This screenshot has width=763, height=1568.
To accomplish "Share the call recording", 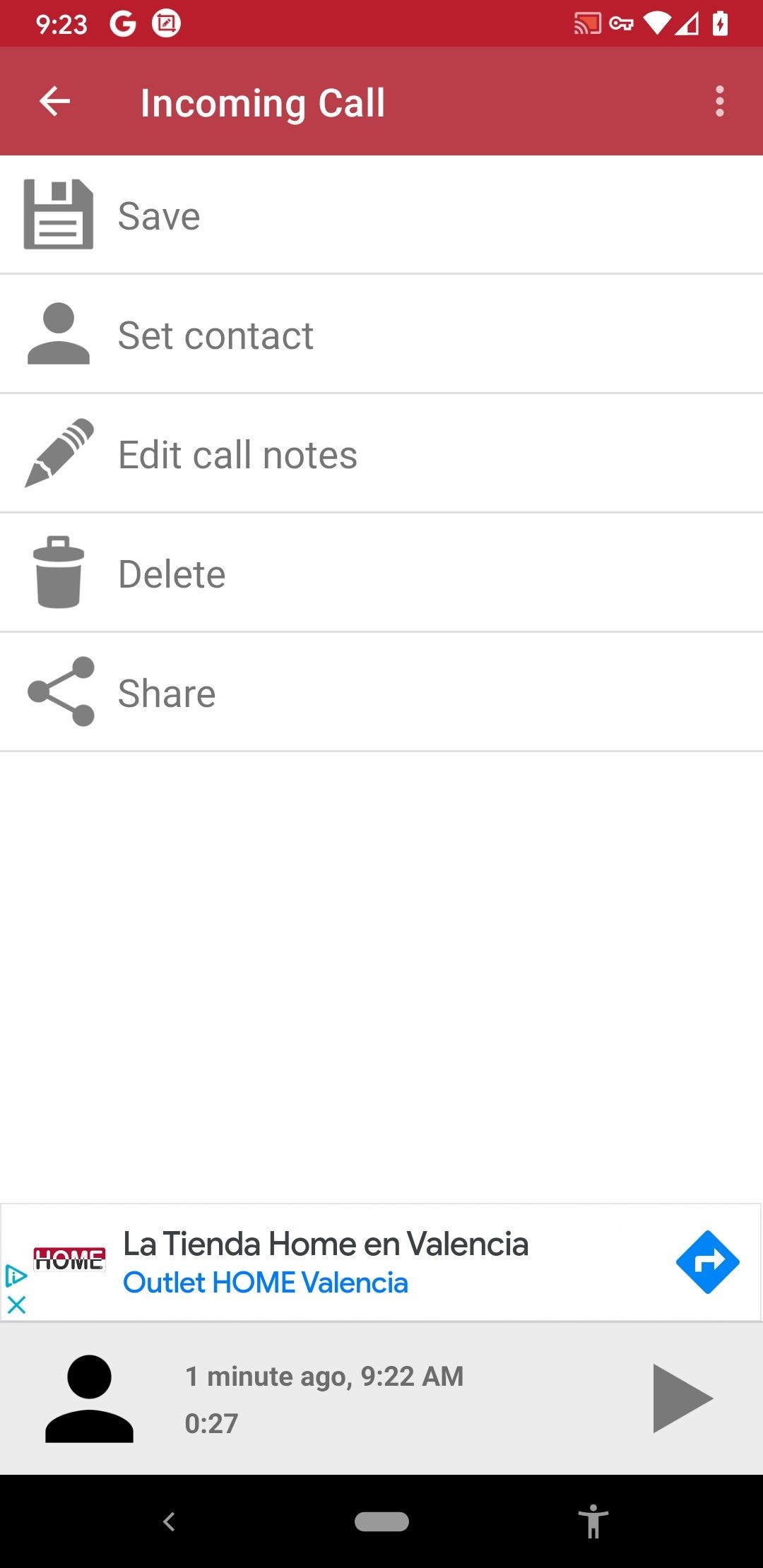I will 381,692.
